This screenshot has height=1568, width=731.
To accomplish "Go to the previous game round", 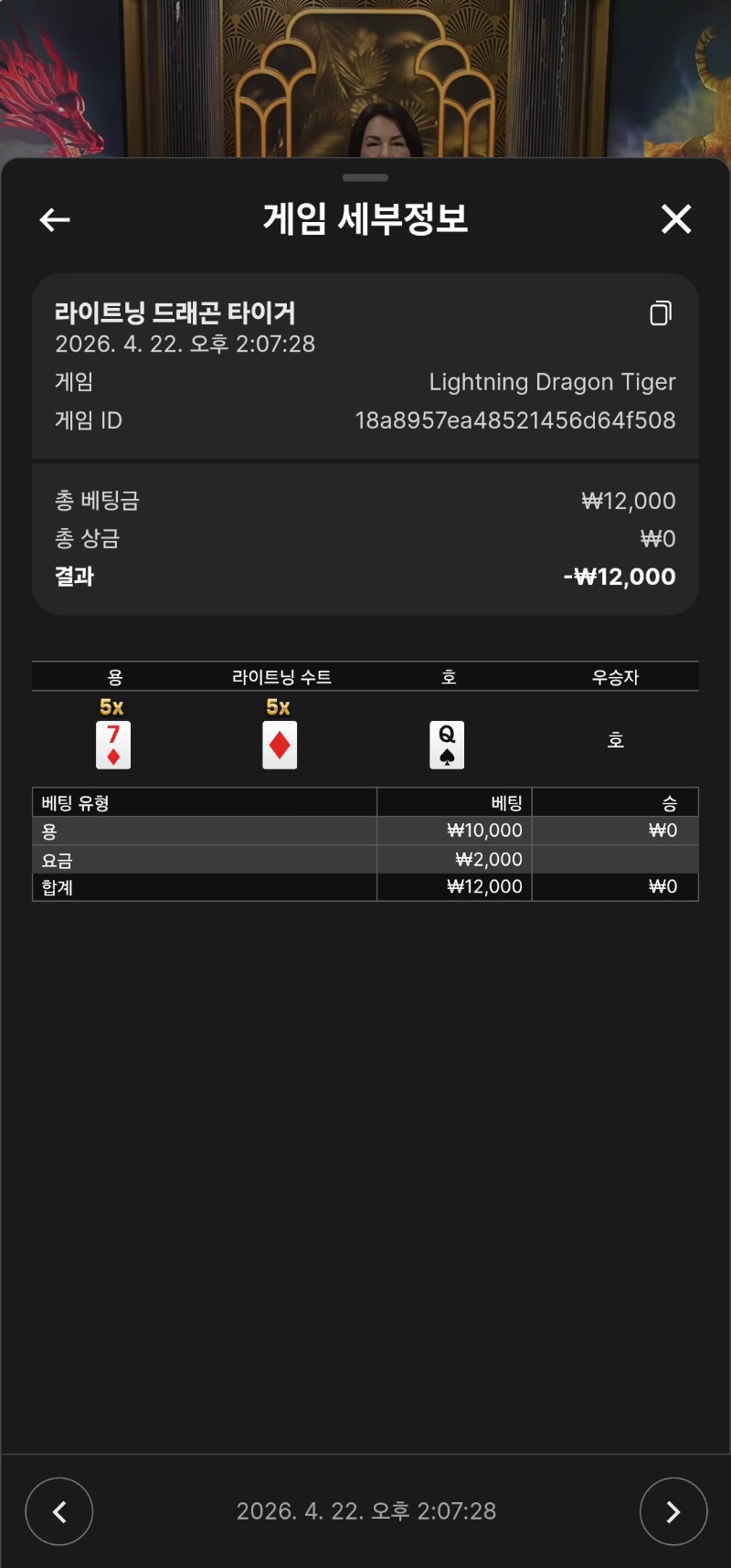I will pos(59,1511).
